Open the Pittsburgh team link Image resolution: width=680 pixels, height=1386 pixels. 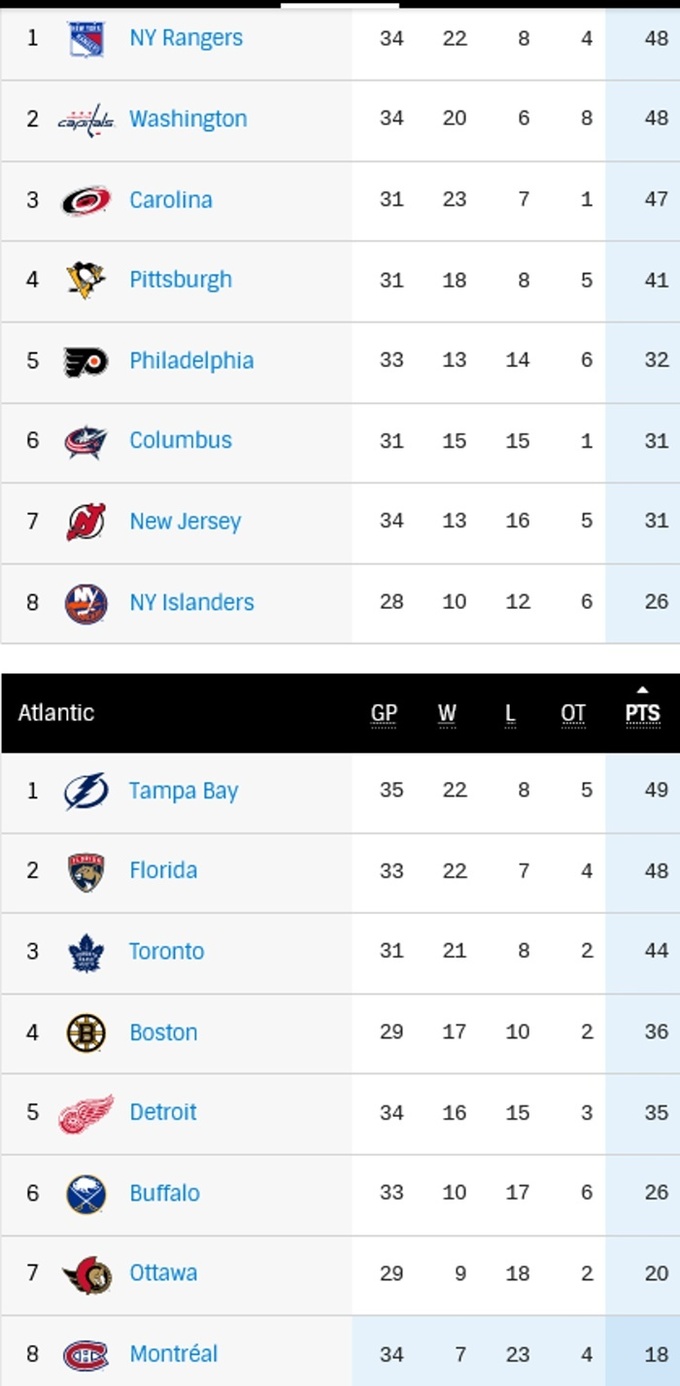pyautogui.click(x=181, y=280)
